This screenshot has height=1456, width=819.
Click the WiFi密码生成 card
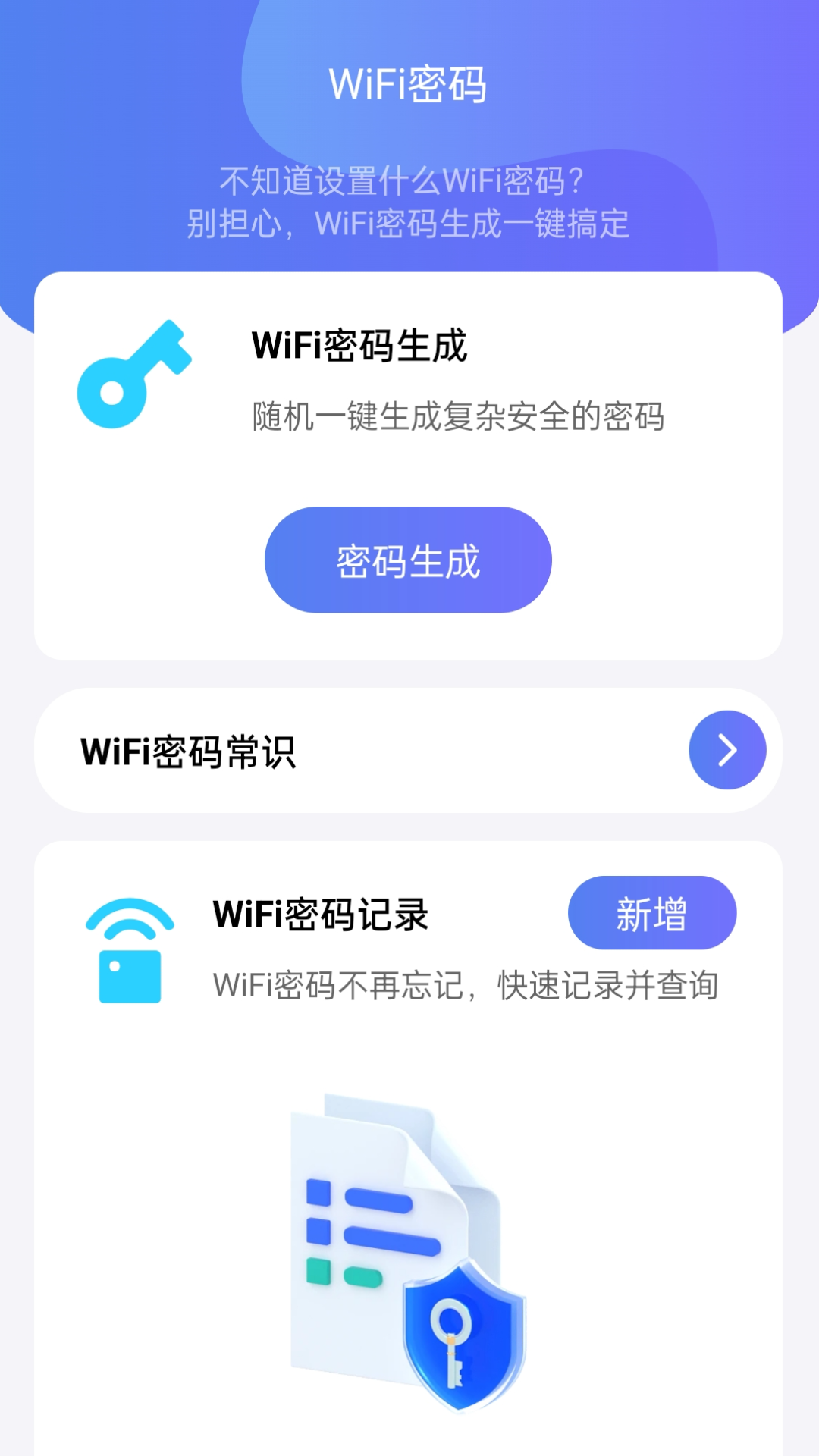(x=409, y=463)
